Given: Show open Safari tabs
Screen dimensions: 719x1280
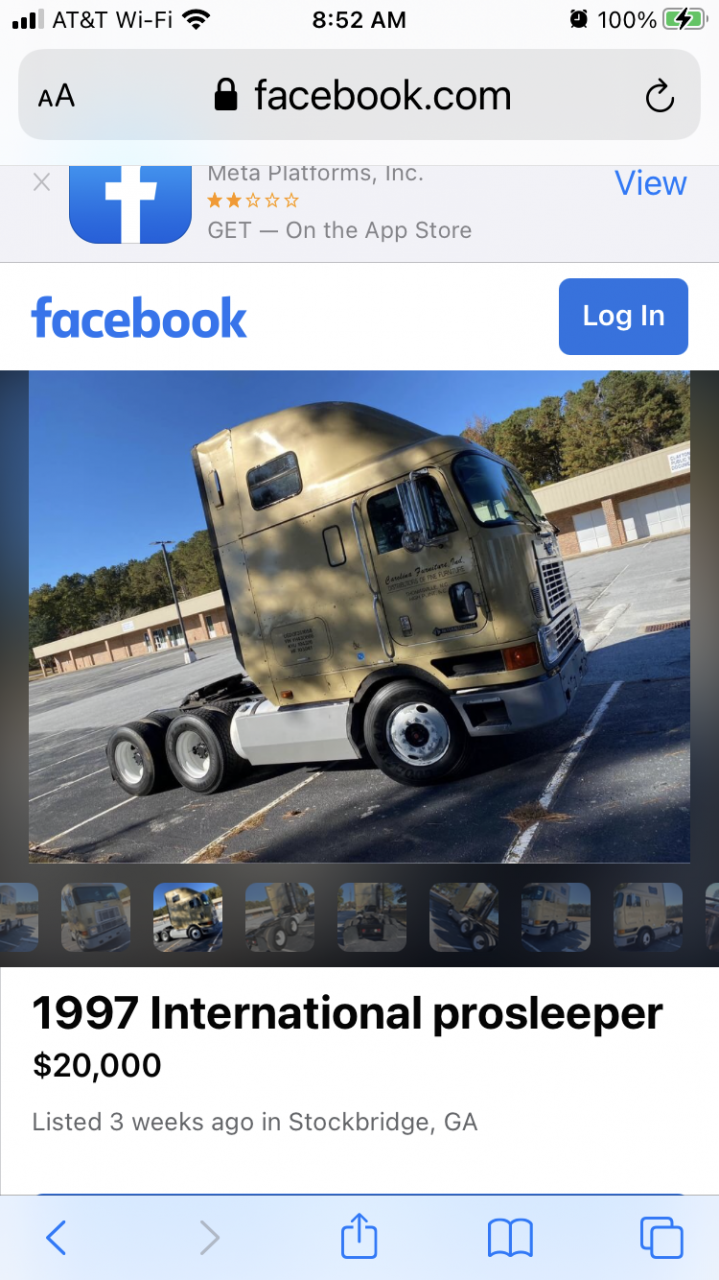Looking at the screenshot, I should (x=661, y=1238).
